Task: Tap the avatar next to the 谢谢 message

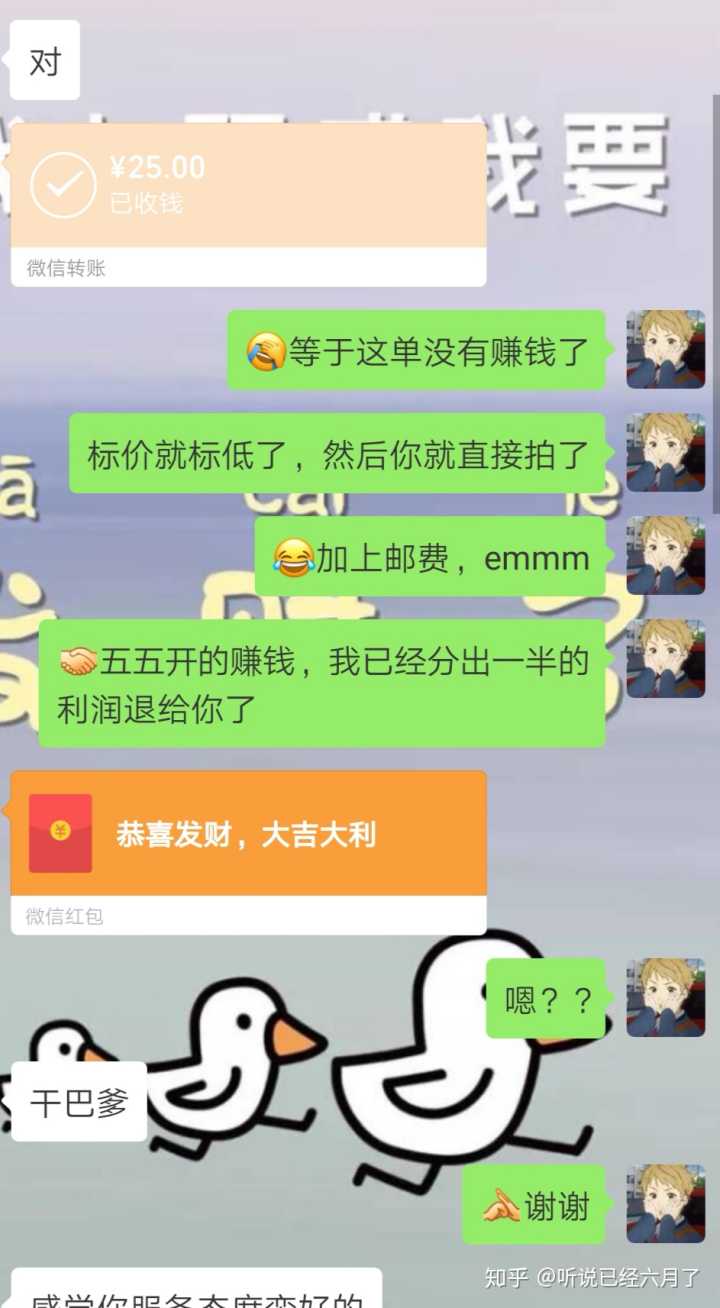Action: pos(666,1203)
